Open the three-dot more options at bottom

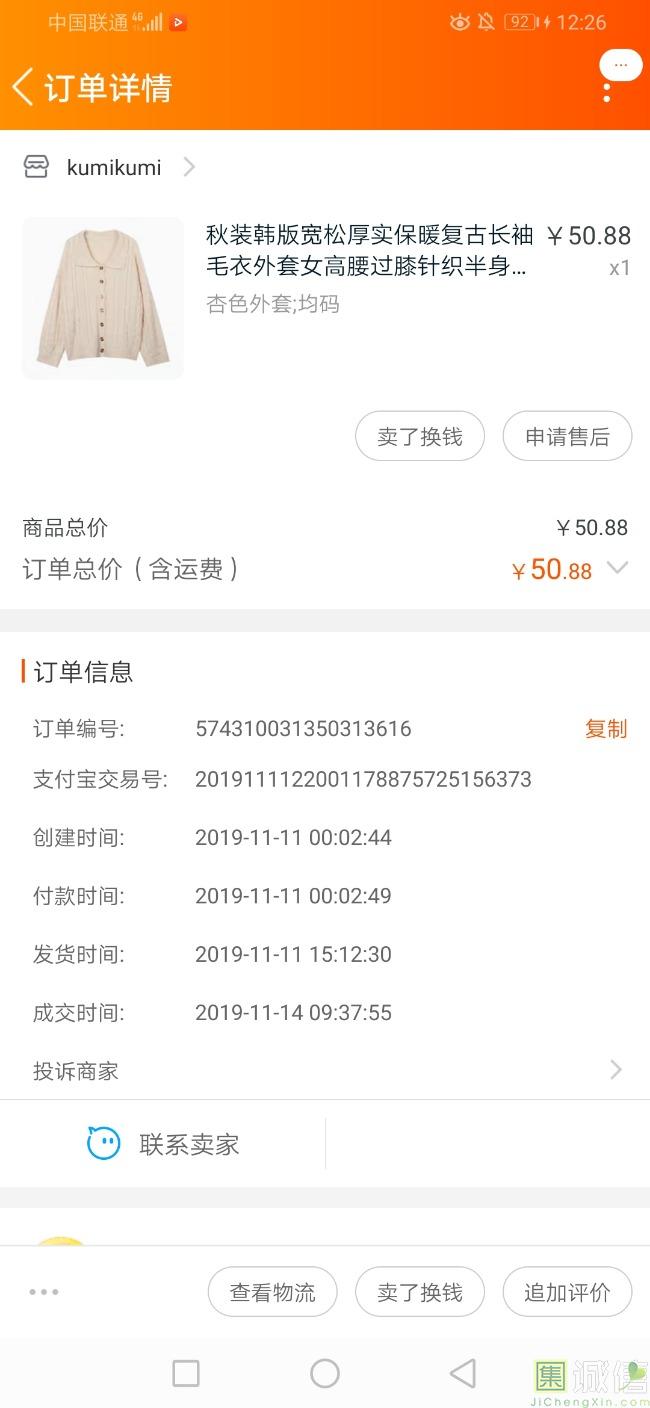pos(44,1292)
